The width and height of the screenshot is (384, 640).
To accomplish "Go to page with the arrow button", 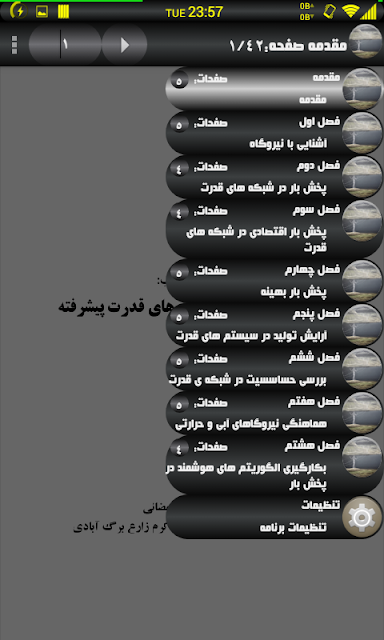I will coord(124,44).
